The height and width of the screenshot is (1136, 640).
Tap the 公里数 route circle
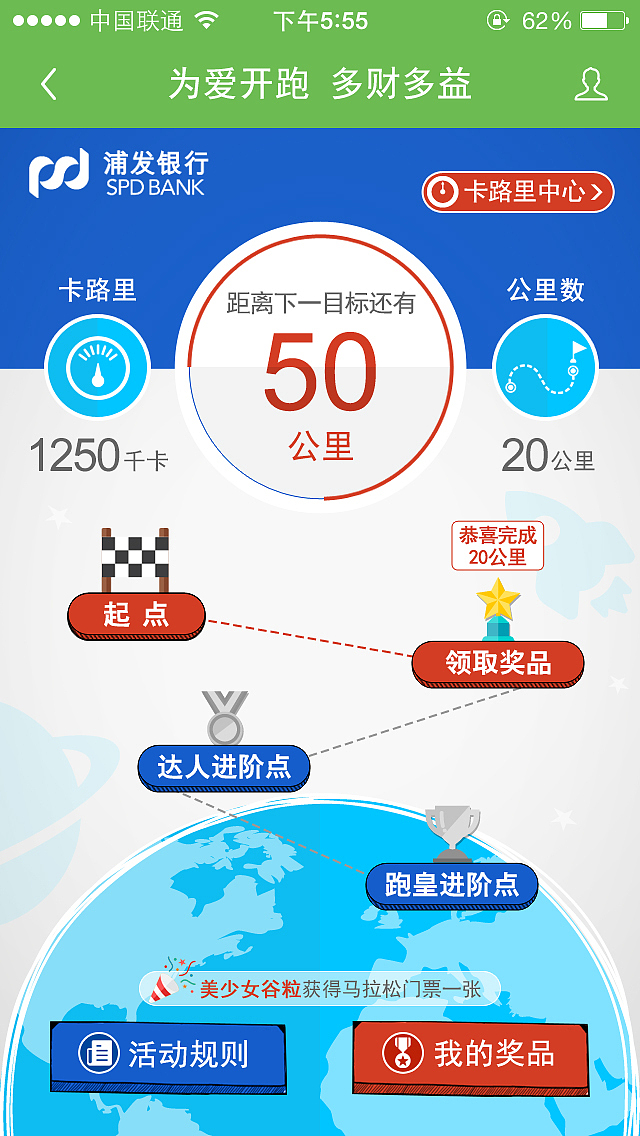pyautogui.click(x=545, y=367)
